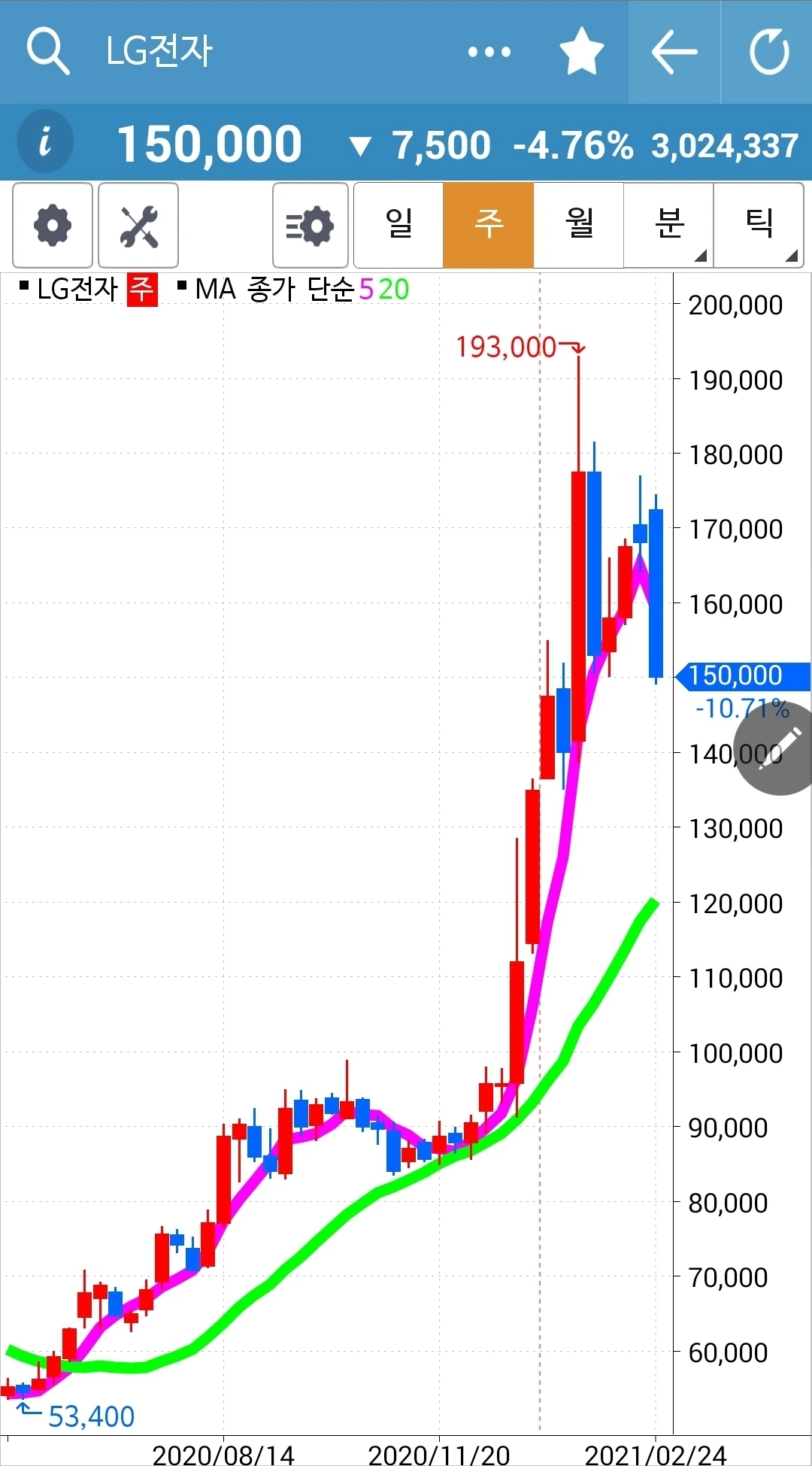Screen dimensions: 812x1466
Task: Open the 분 minute chart options
Action: point(668,225)
